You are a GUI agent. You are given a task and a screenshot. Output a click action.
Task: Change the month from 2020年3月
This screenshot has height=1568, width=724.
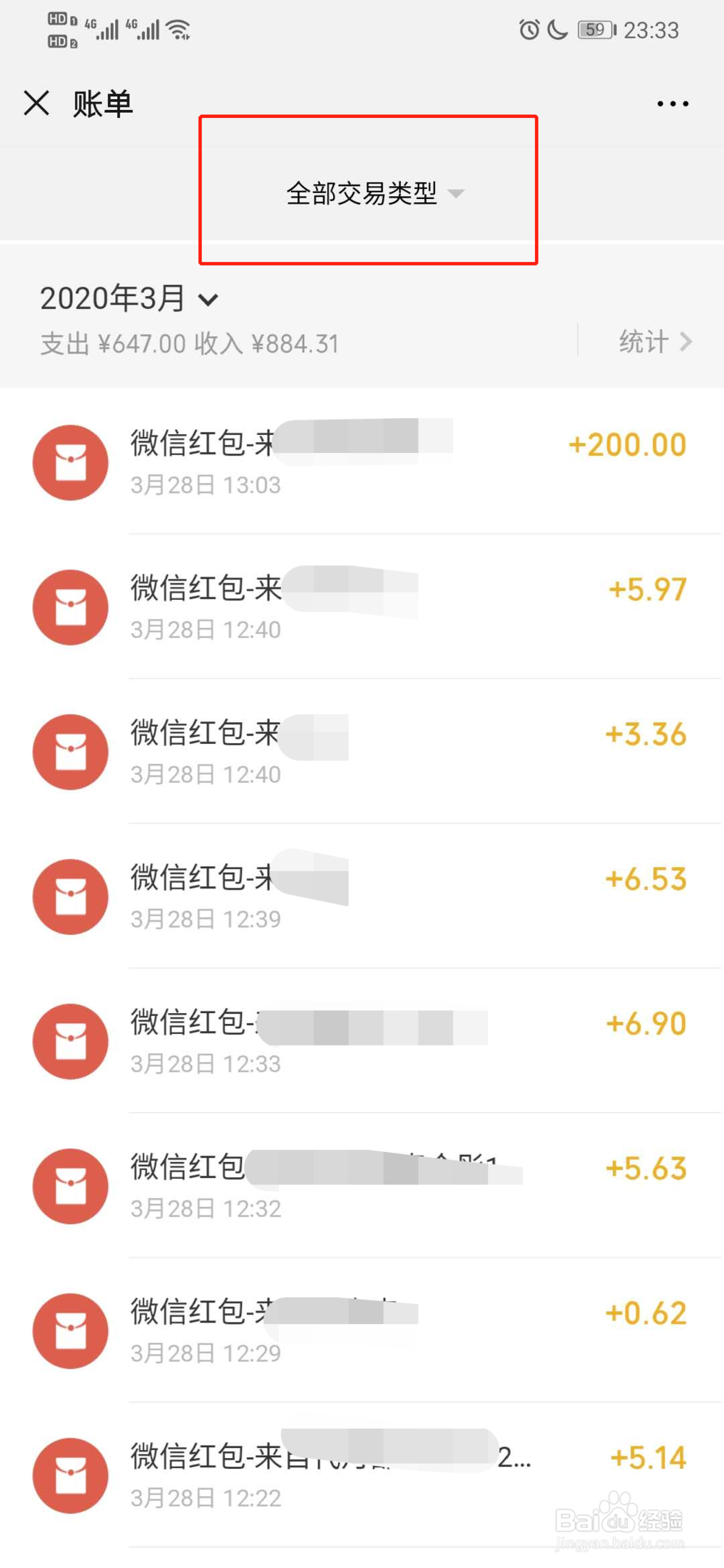pos(129,298)
